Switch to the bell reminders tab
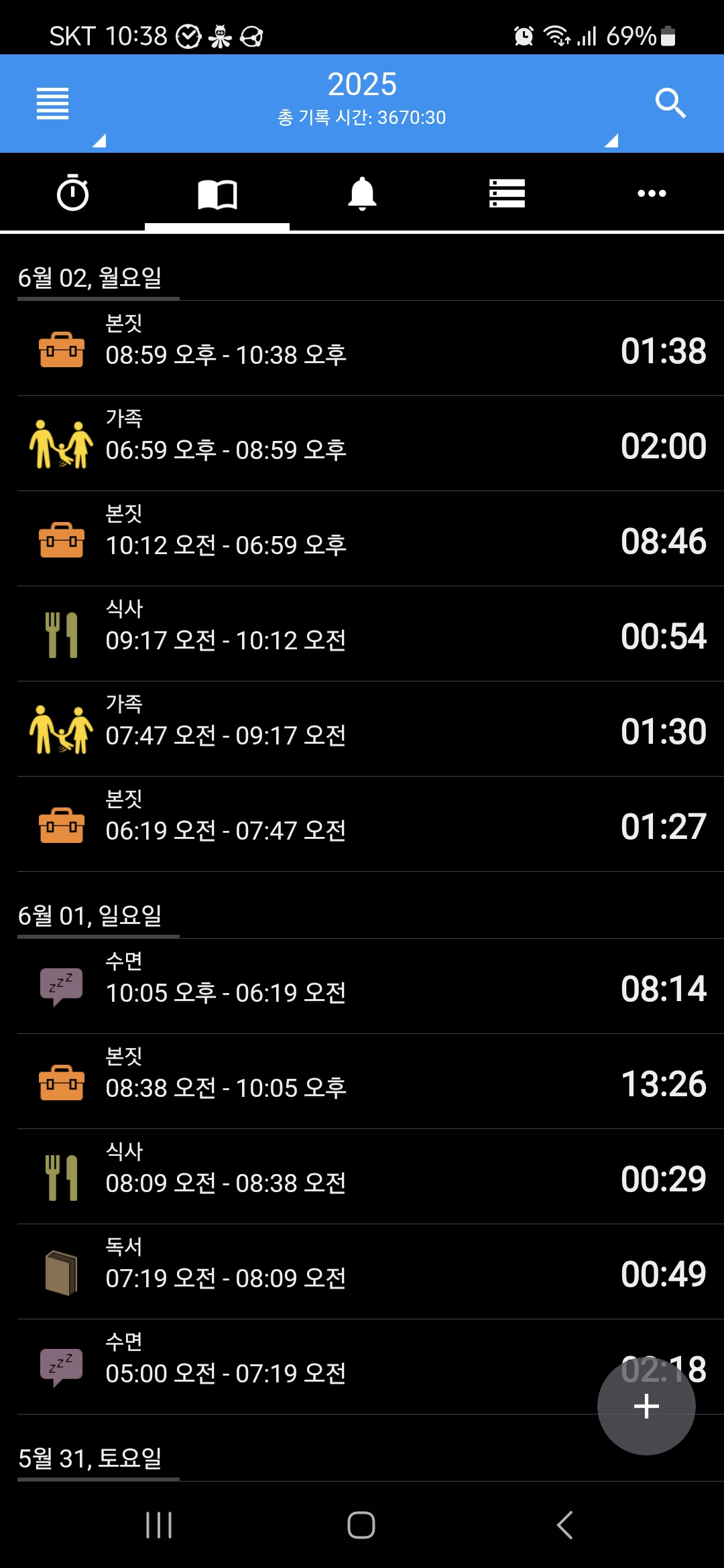This screenshot has width=724, height=1568. coord(362,194)
